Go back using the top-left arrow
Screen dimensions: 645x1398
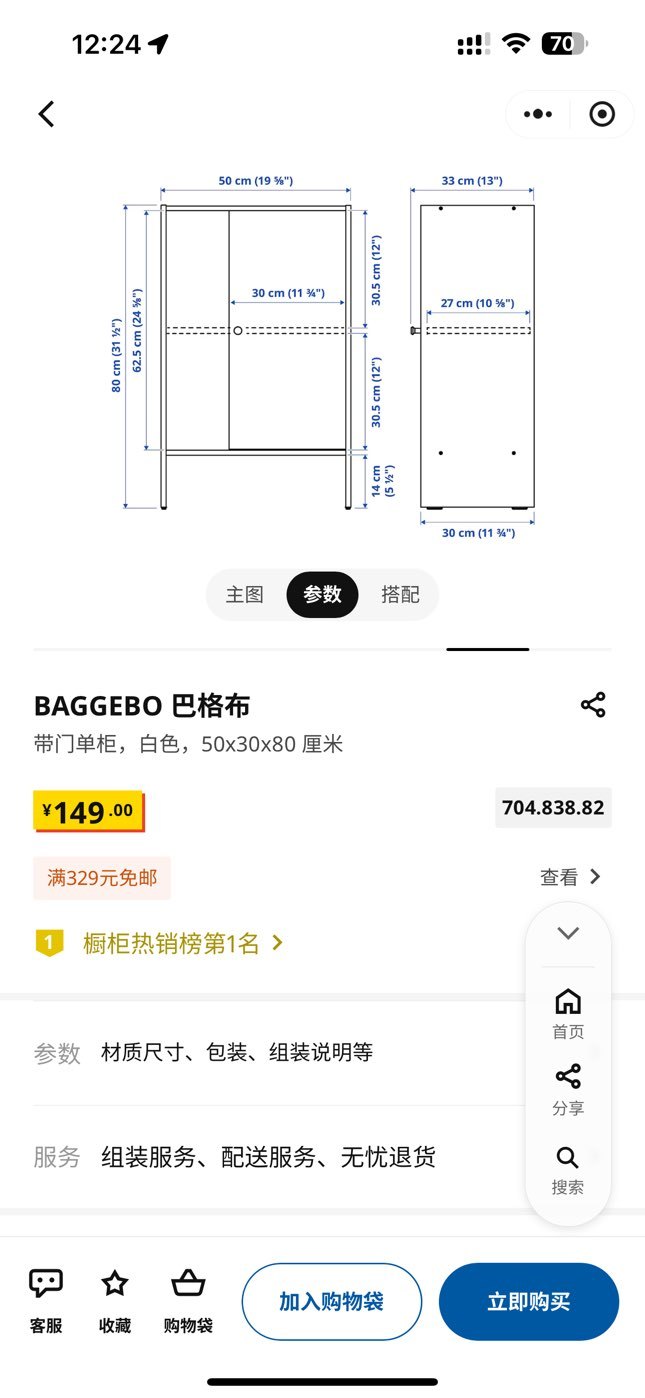[47, 114]
